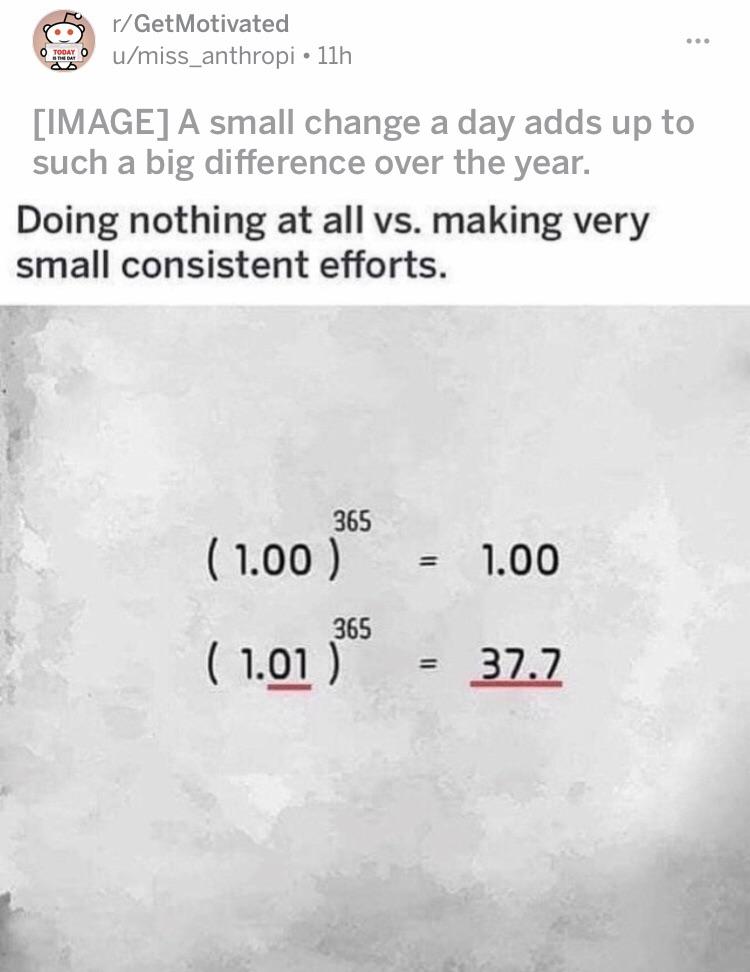This screenshot has width=750, height=972.
Task: View u/miss_anthropi's profile
Action: click(x=203, y=57)
